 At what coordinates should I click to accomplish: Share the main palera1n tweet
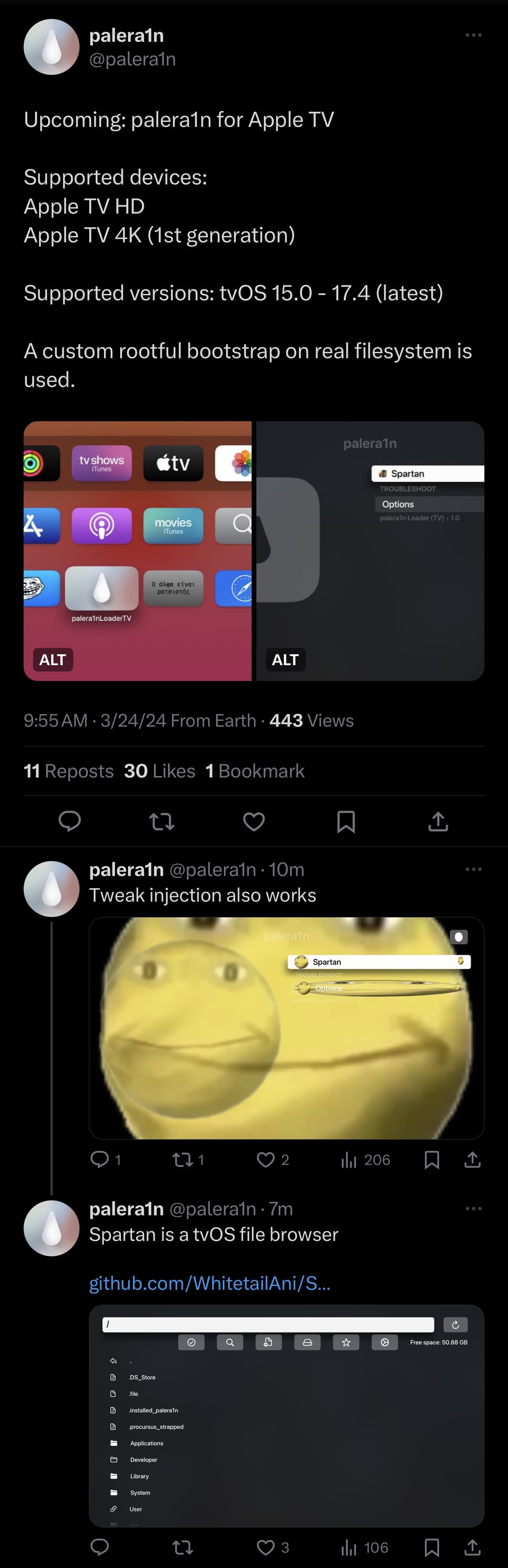point(438,821)
